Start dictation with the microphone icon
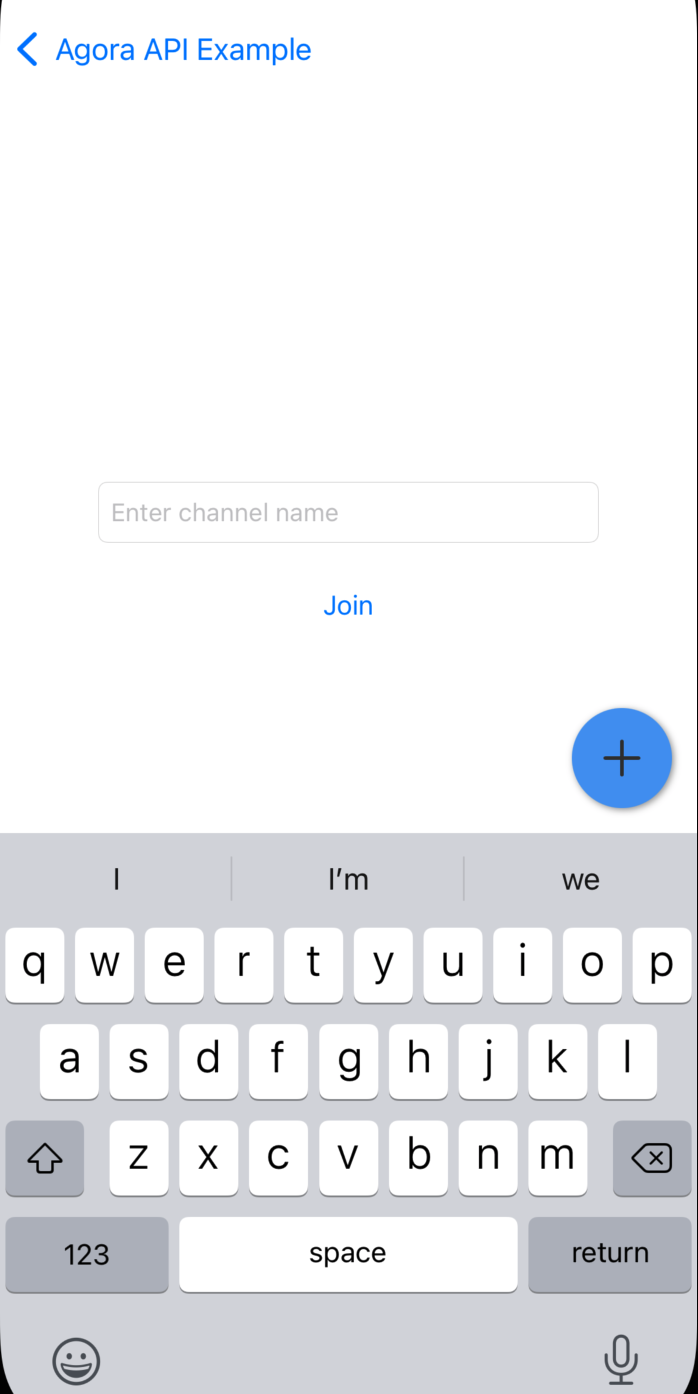 (620, 1360)
